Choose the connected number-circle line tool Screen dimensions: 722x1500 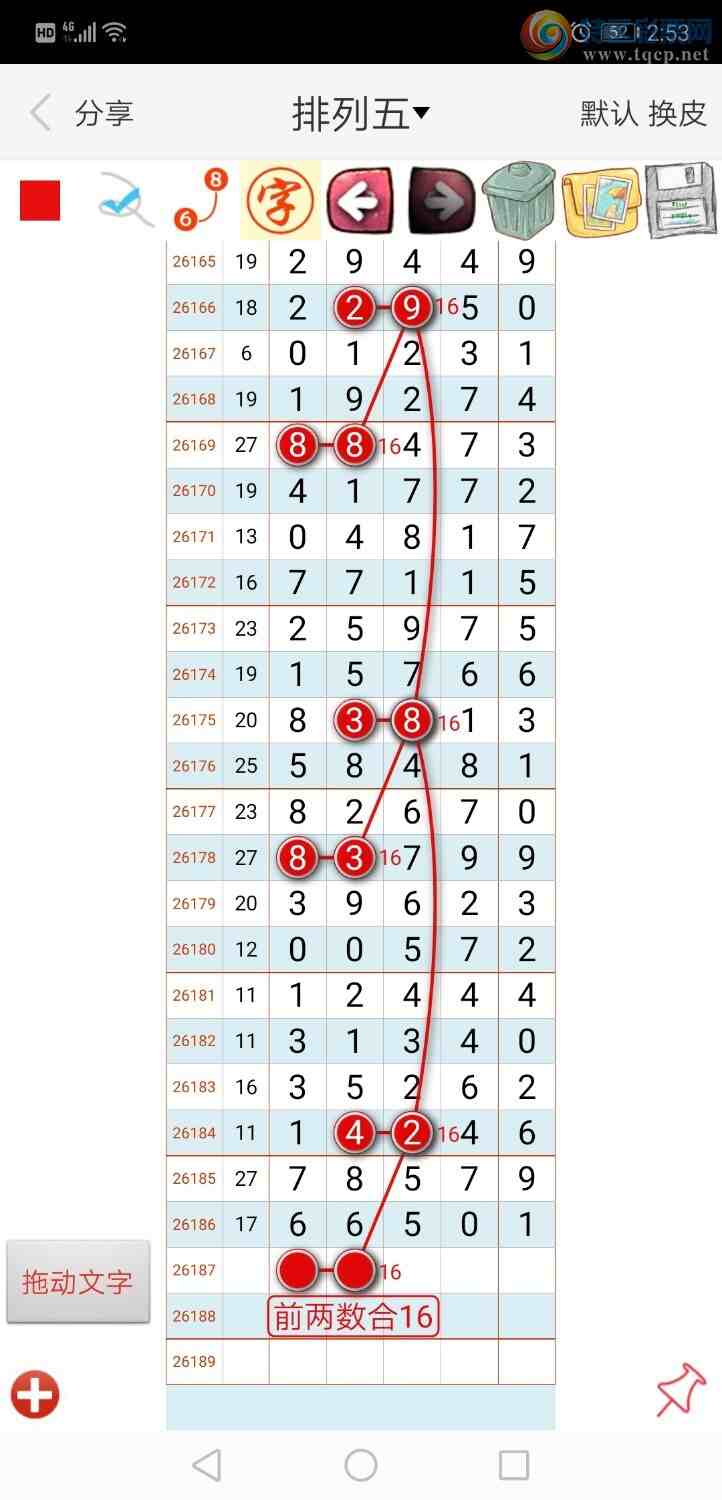coord(200,199)
